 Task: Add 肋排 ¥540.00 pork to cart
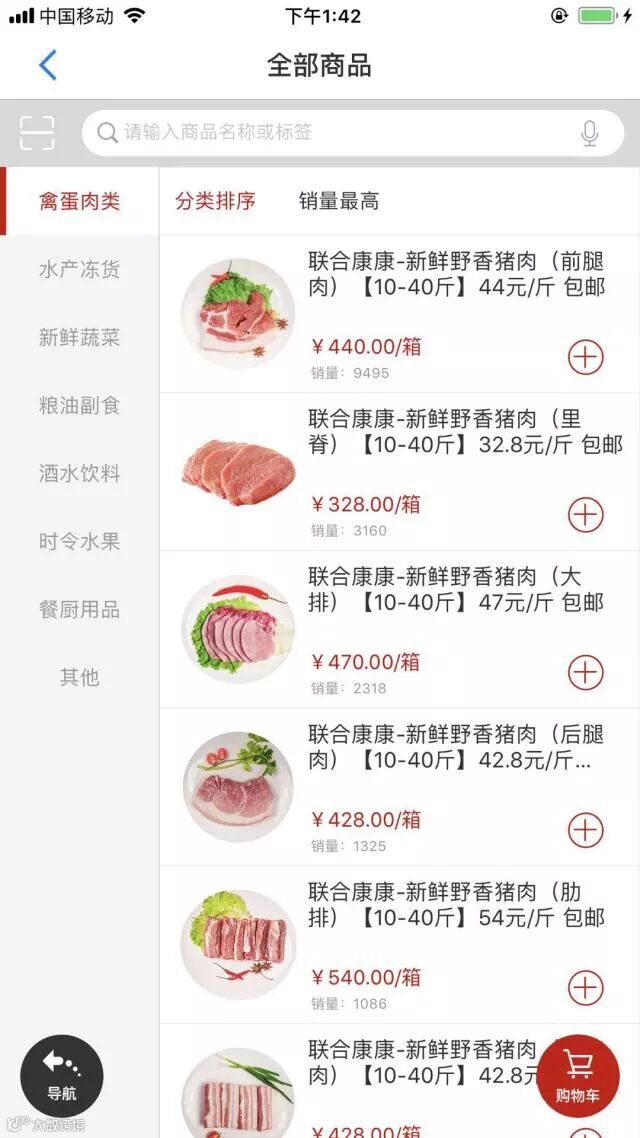click(x=586, y=988)
